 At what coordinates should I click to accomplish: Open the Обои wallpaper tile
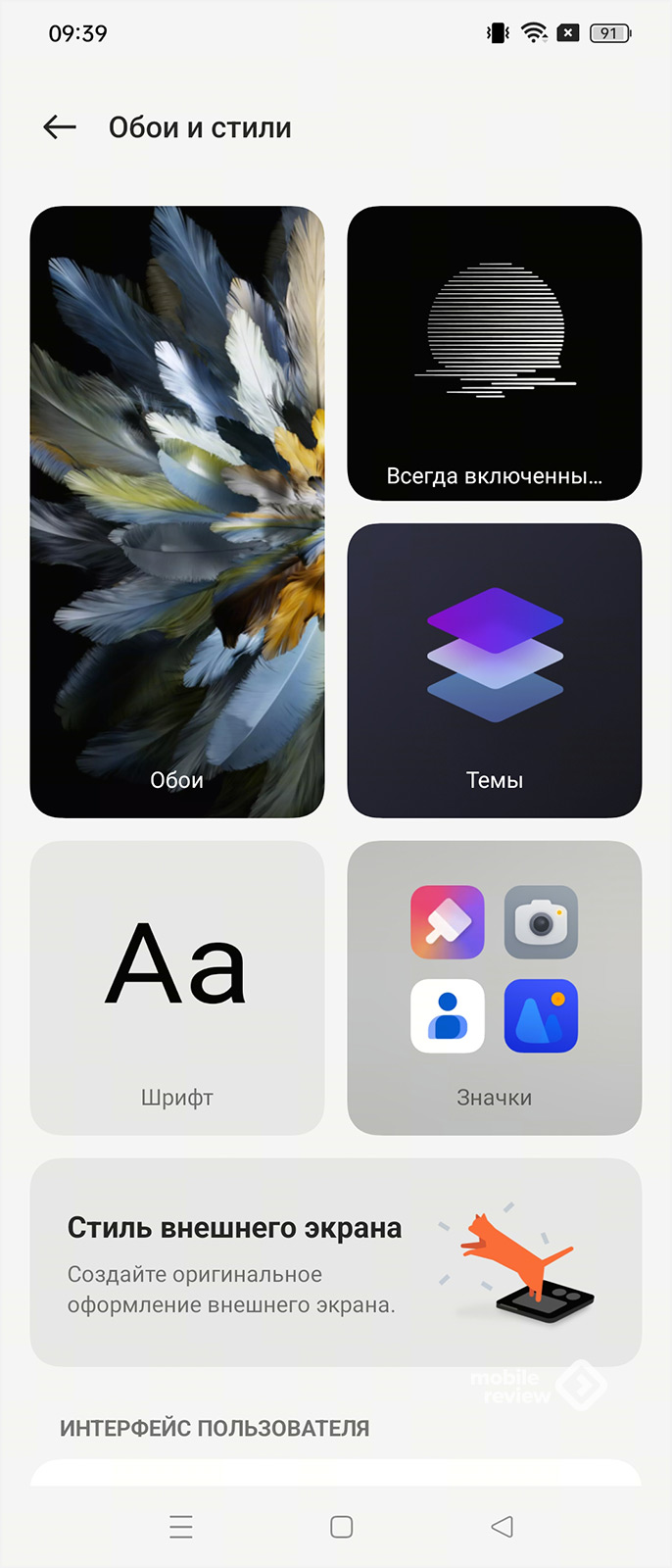177,512
